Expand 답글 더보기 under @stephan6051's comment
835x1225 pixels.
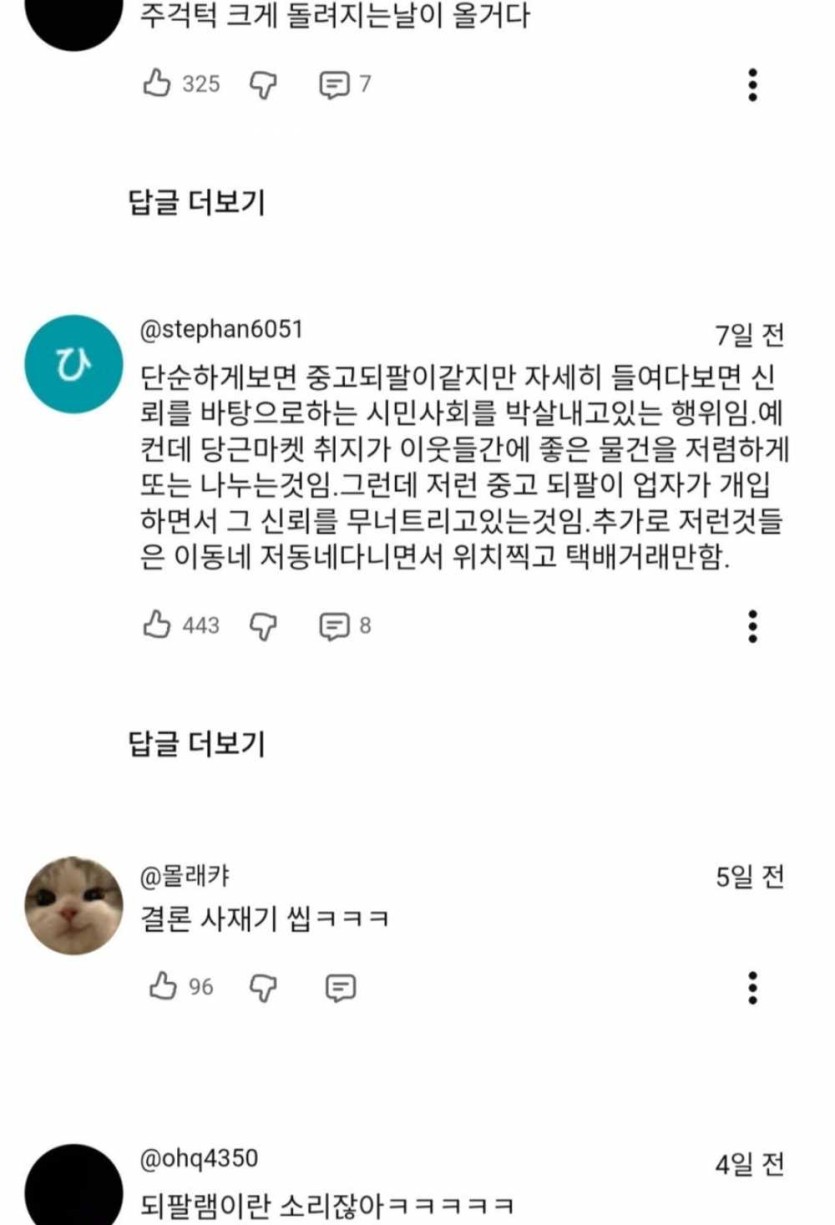click(x=197, y=743)
